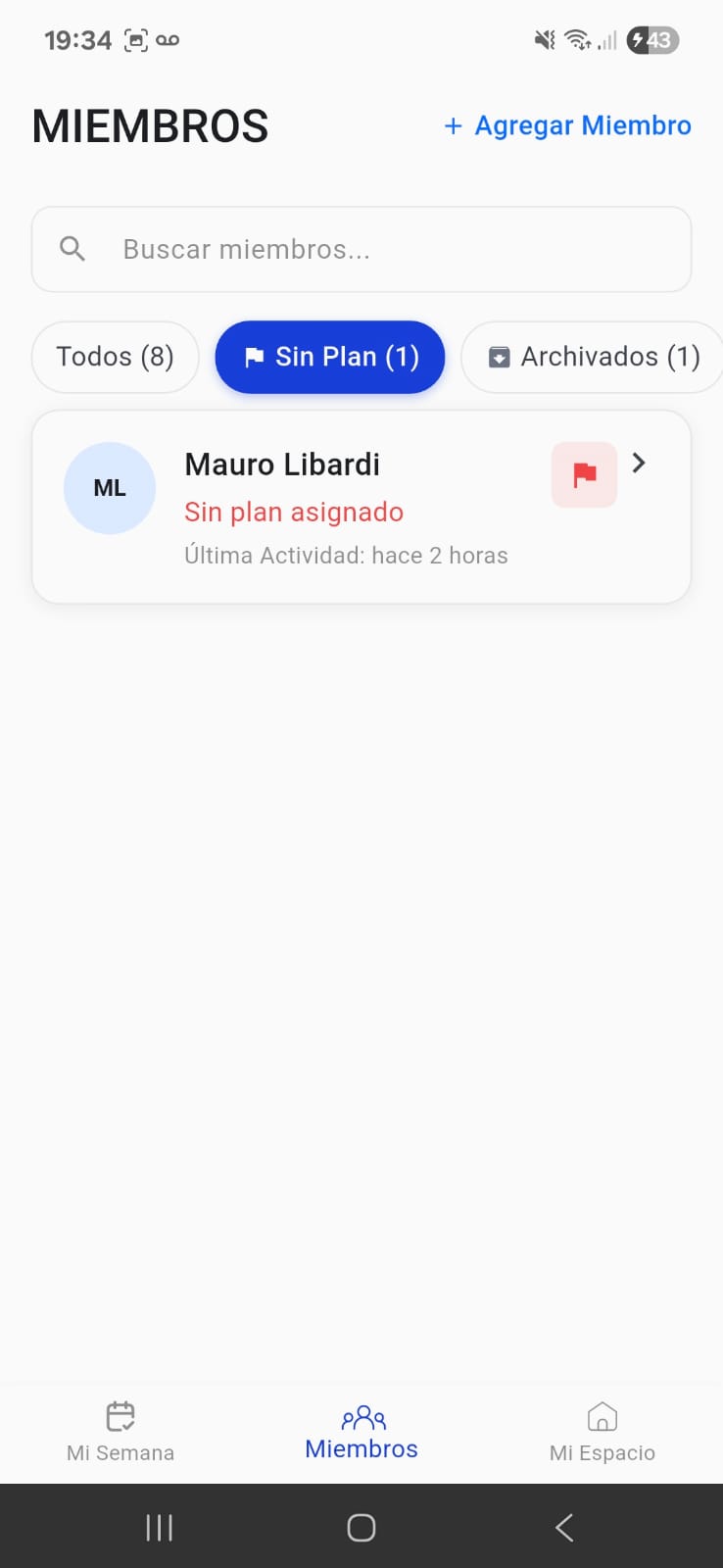The width and height of the screenshot is (723, 1568).
Task: Toggle the Sin Plan (1) filter off
Action: pos(329,357)
